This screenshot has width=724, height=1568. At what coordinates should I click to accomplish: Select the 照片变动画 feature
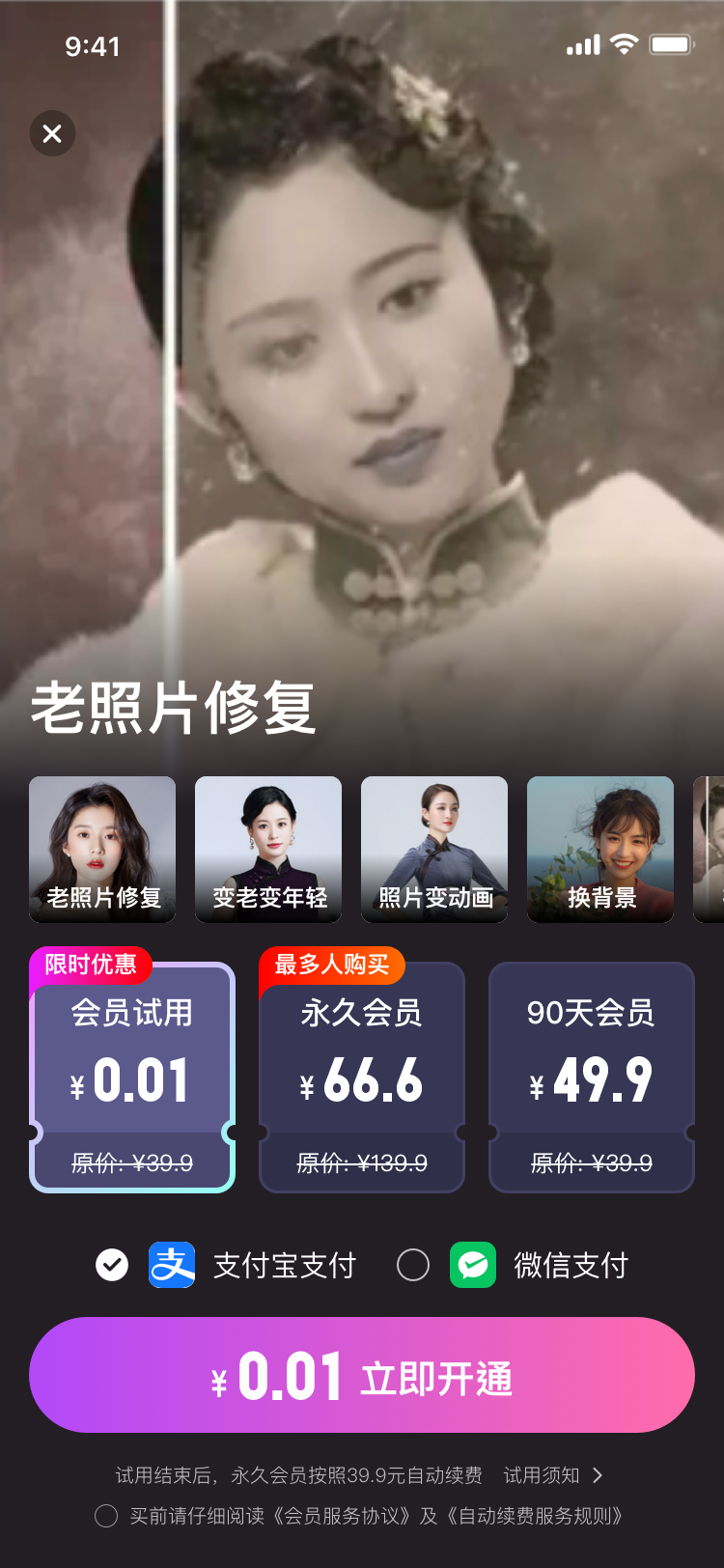click(433, 850)
